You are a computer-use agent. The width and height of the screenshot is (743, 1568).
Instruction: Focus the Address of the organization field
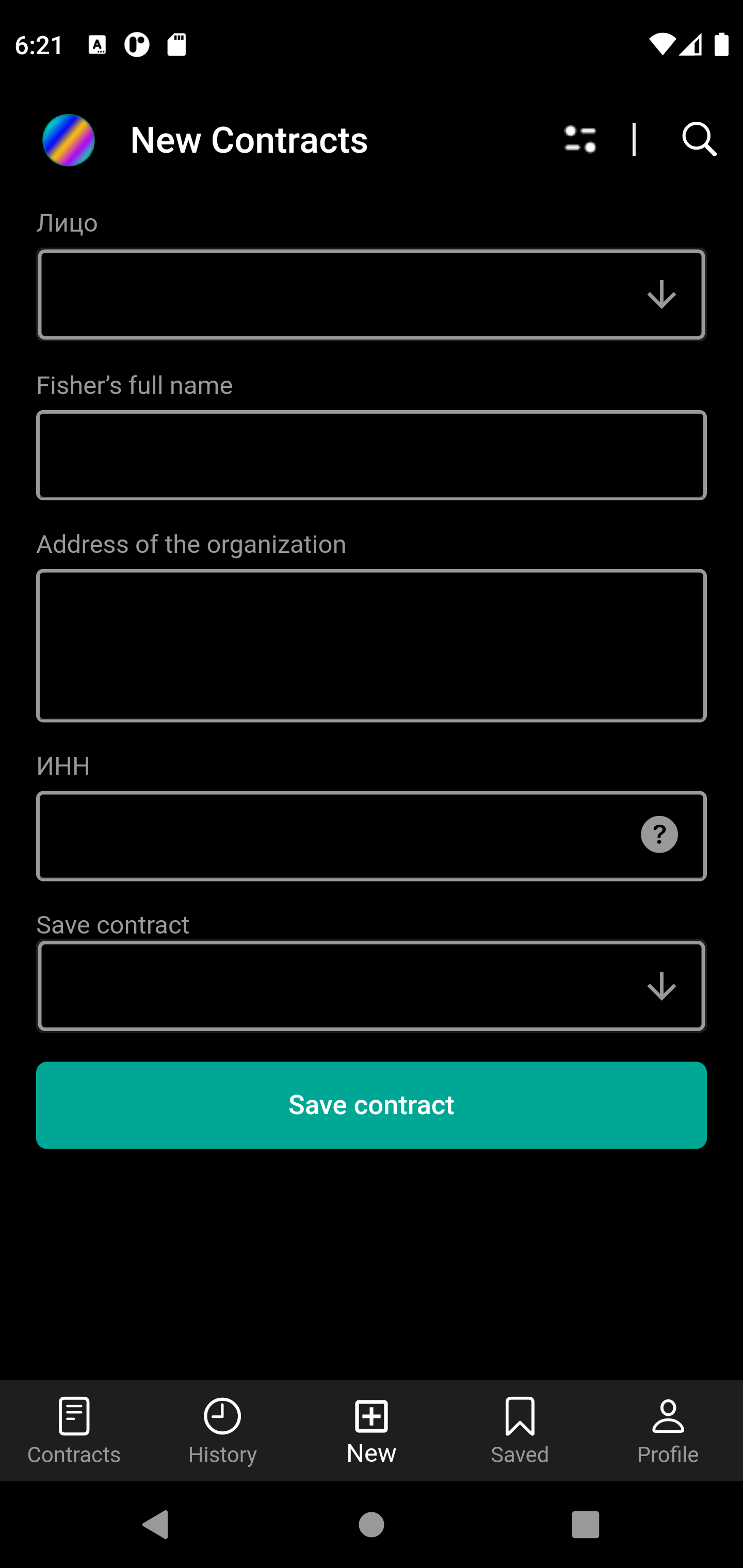pos(371,645)
